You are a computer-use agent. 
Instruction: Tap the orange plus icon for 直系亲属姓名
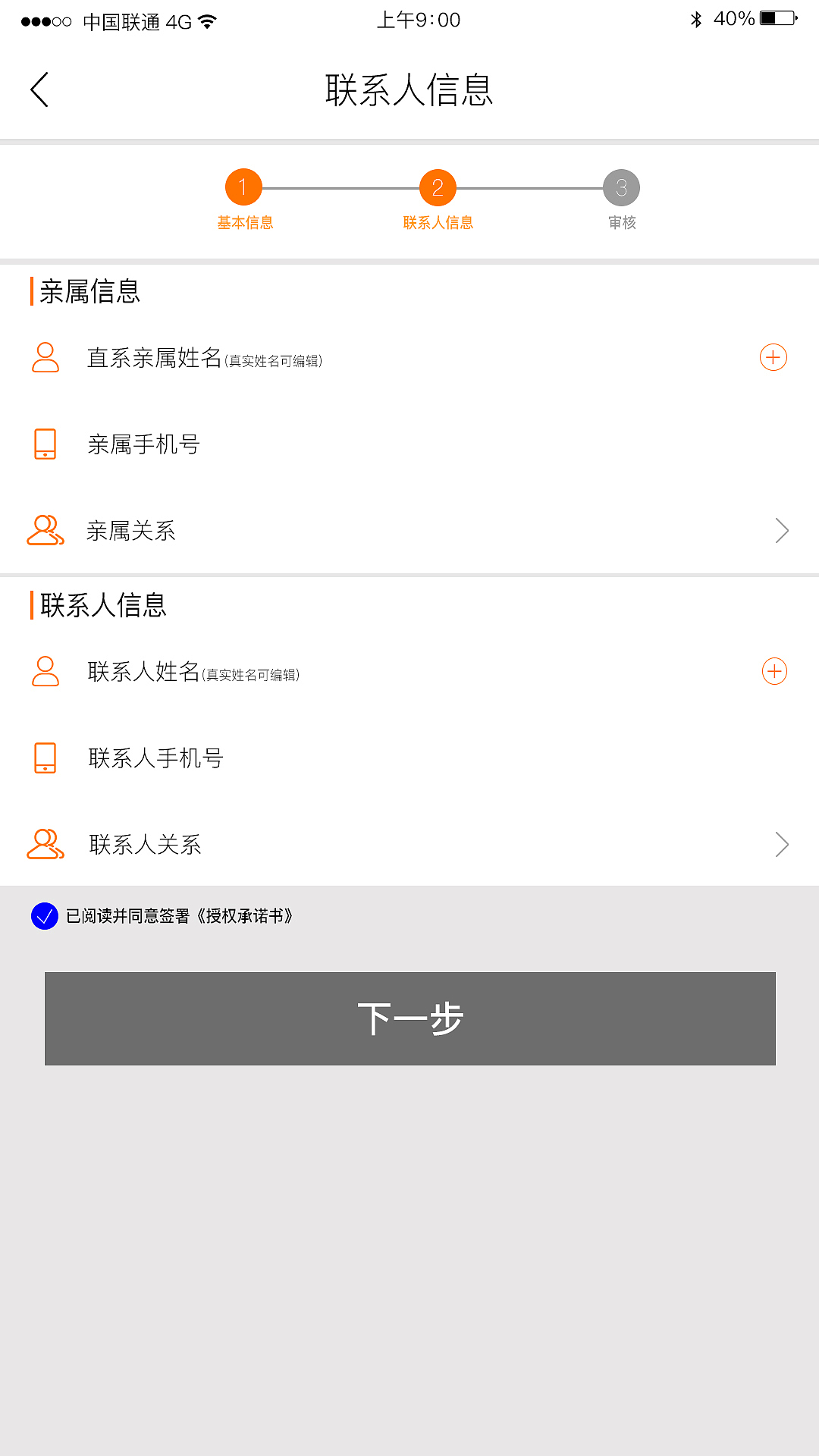pyautogui.click(x=772, y=356)
